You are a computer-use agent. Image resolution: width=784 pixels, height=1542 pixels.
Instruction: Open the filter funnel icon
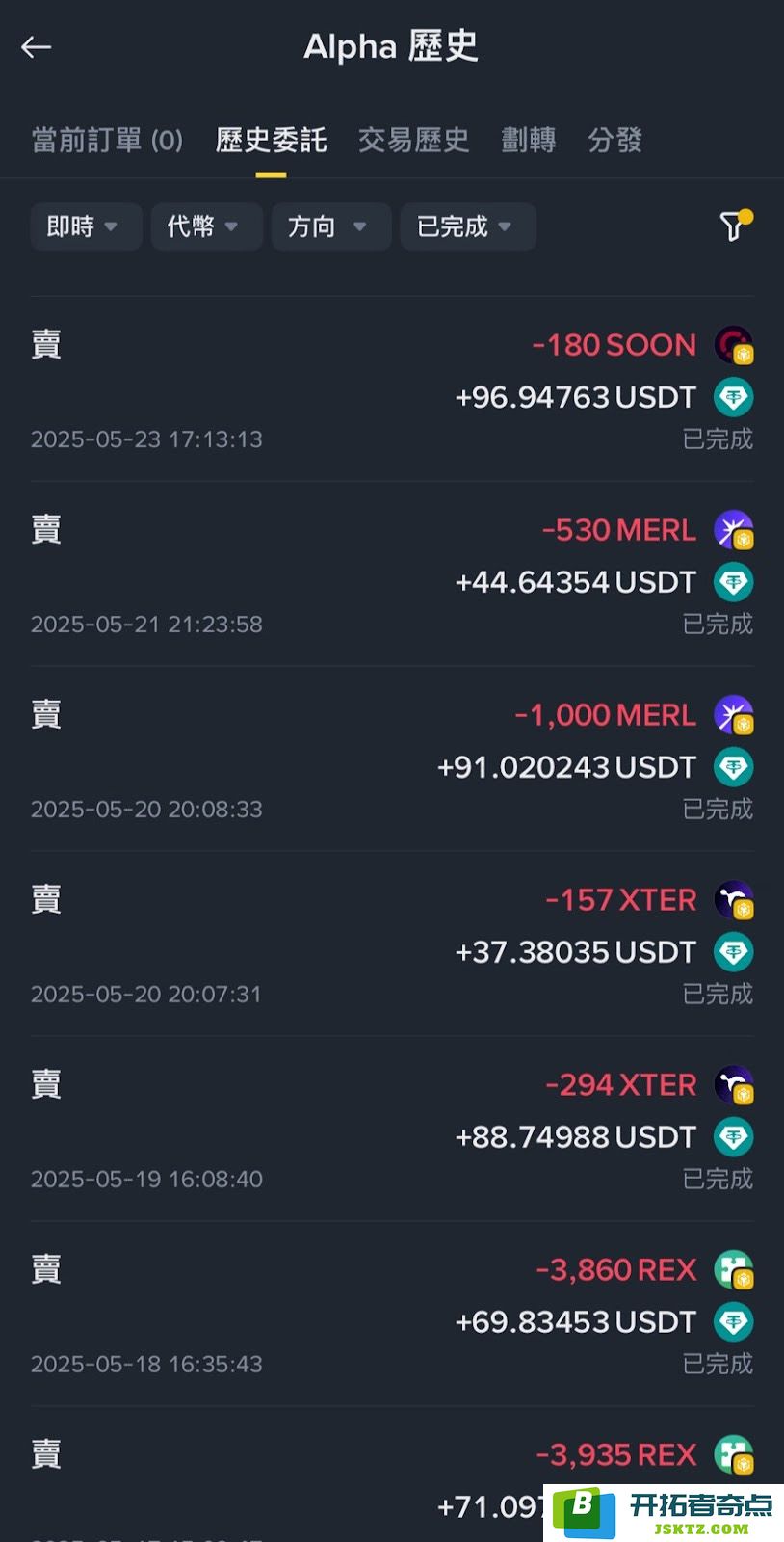pyautogui.click(x=734, y=226)
